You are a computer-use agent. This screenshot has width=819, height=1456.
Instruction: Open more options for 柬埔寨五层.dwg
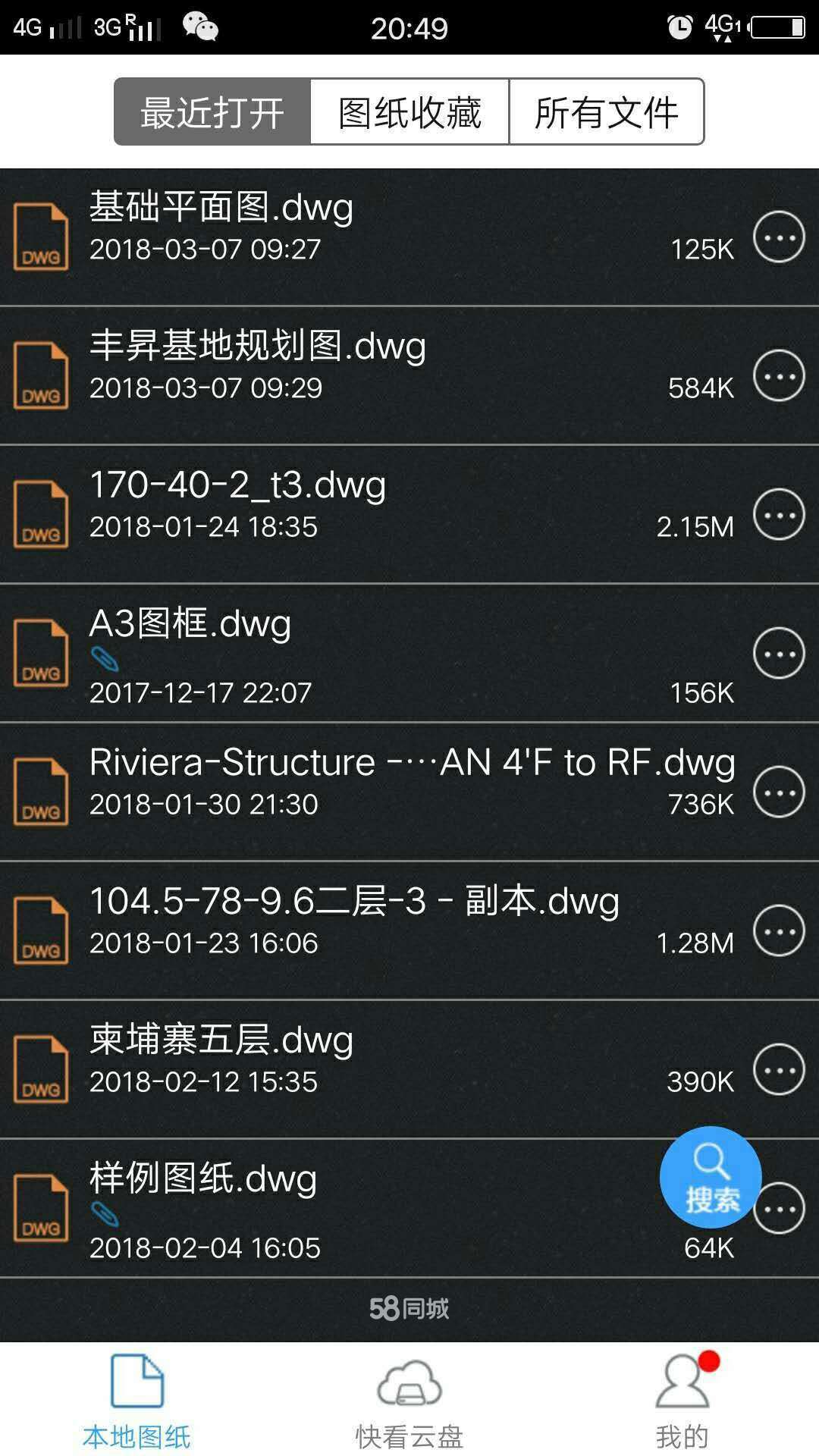click(x=779, y=1070)
